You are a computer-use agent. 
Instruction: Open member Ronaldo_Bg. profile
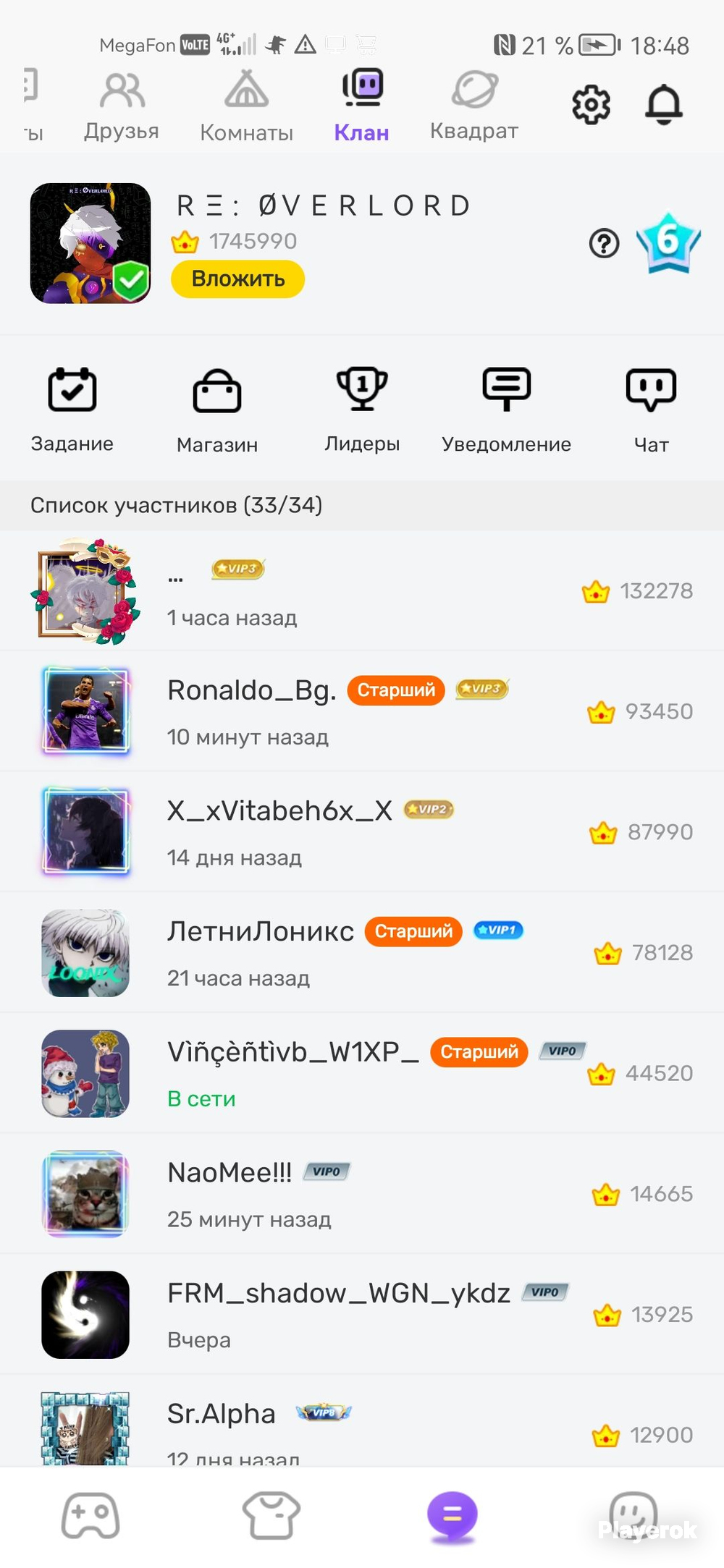tap(362, 711)
